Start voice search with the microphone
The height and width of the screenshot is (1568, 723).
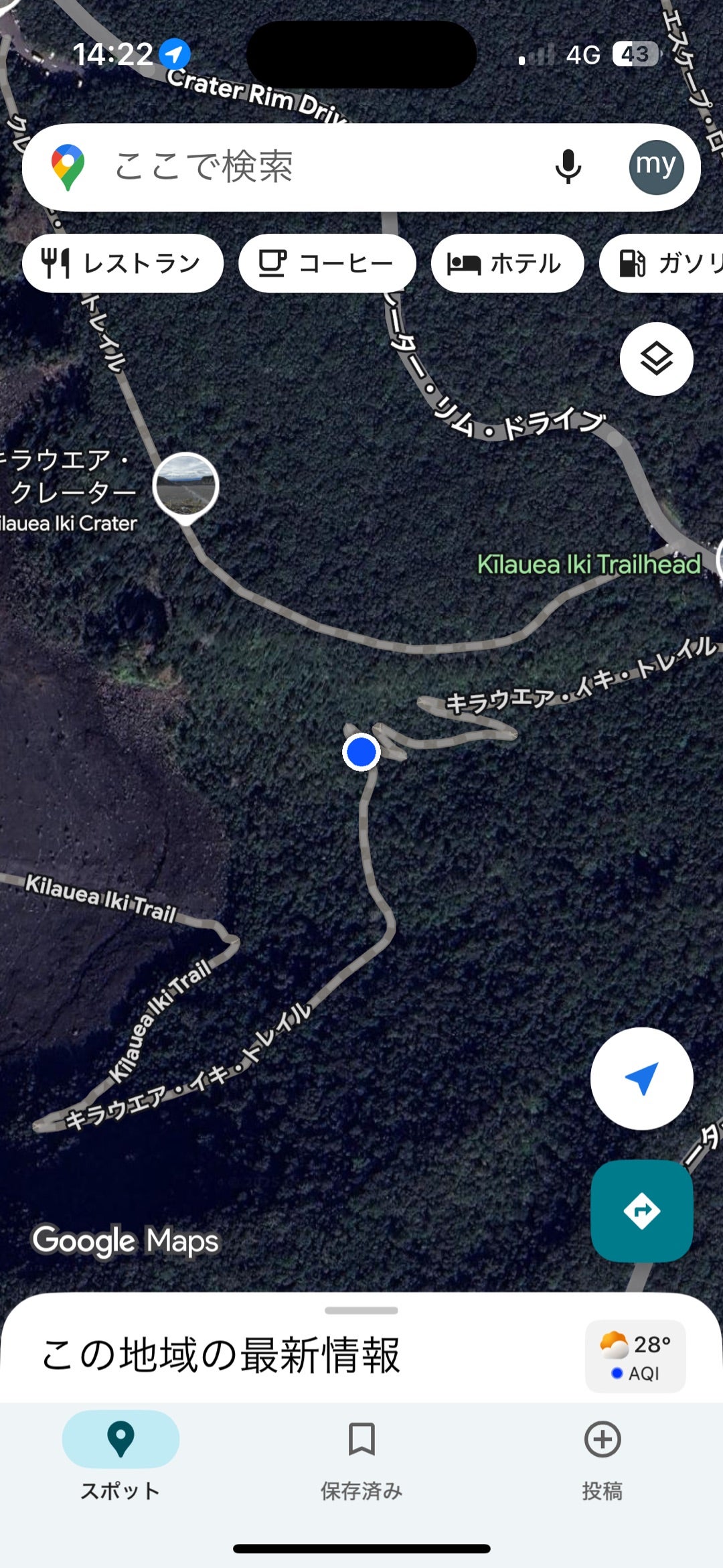tap(568, 167)
